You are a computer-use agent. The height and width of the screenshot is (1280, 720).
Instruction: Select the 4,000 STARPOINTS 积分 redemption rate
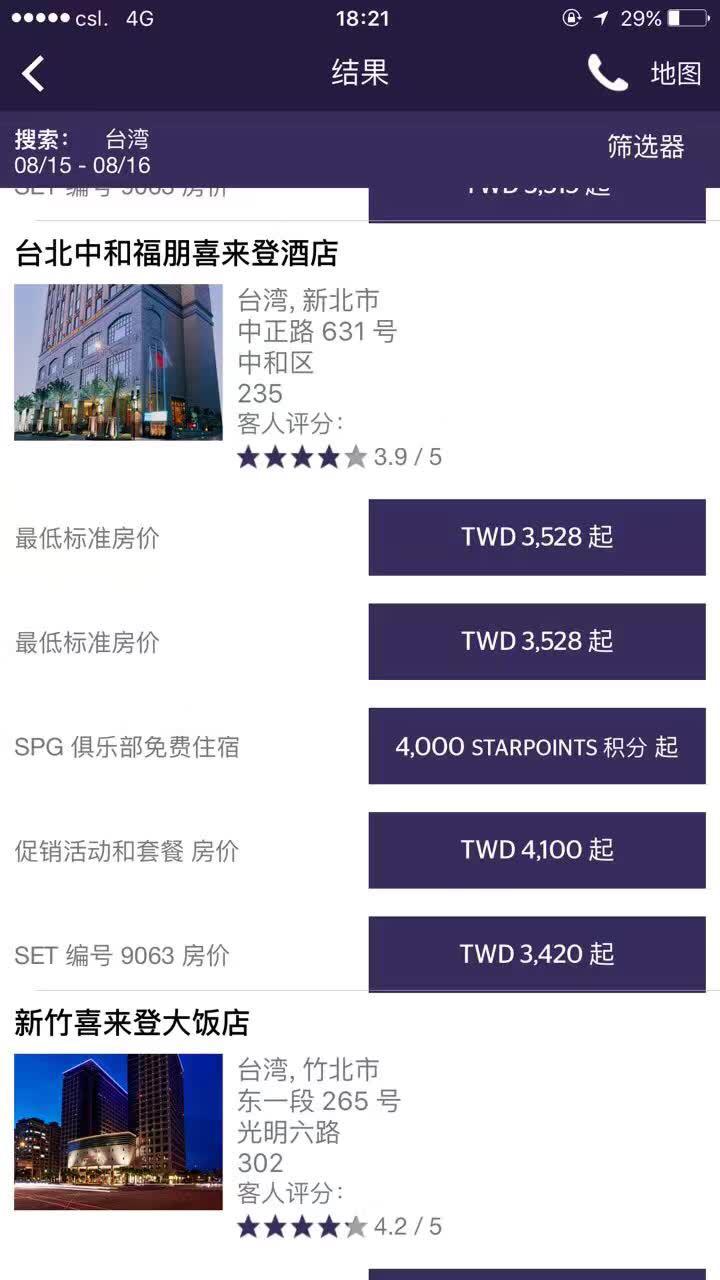[536, 746]
